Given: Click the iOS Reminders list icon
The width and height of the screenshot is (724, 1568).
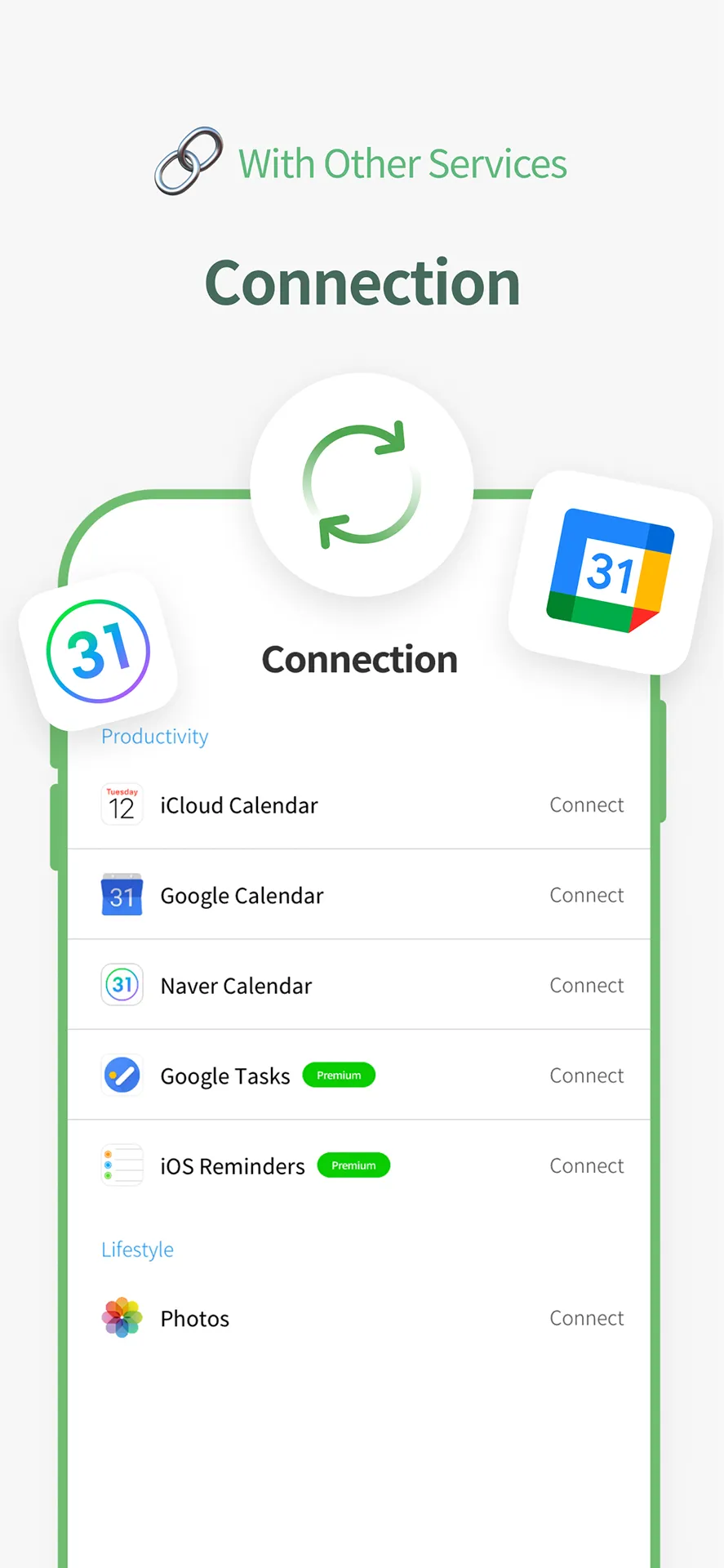Looking at the screenshot, I should click(x=122, y=1165).
